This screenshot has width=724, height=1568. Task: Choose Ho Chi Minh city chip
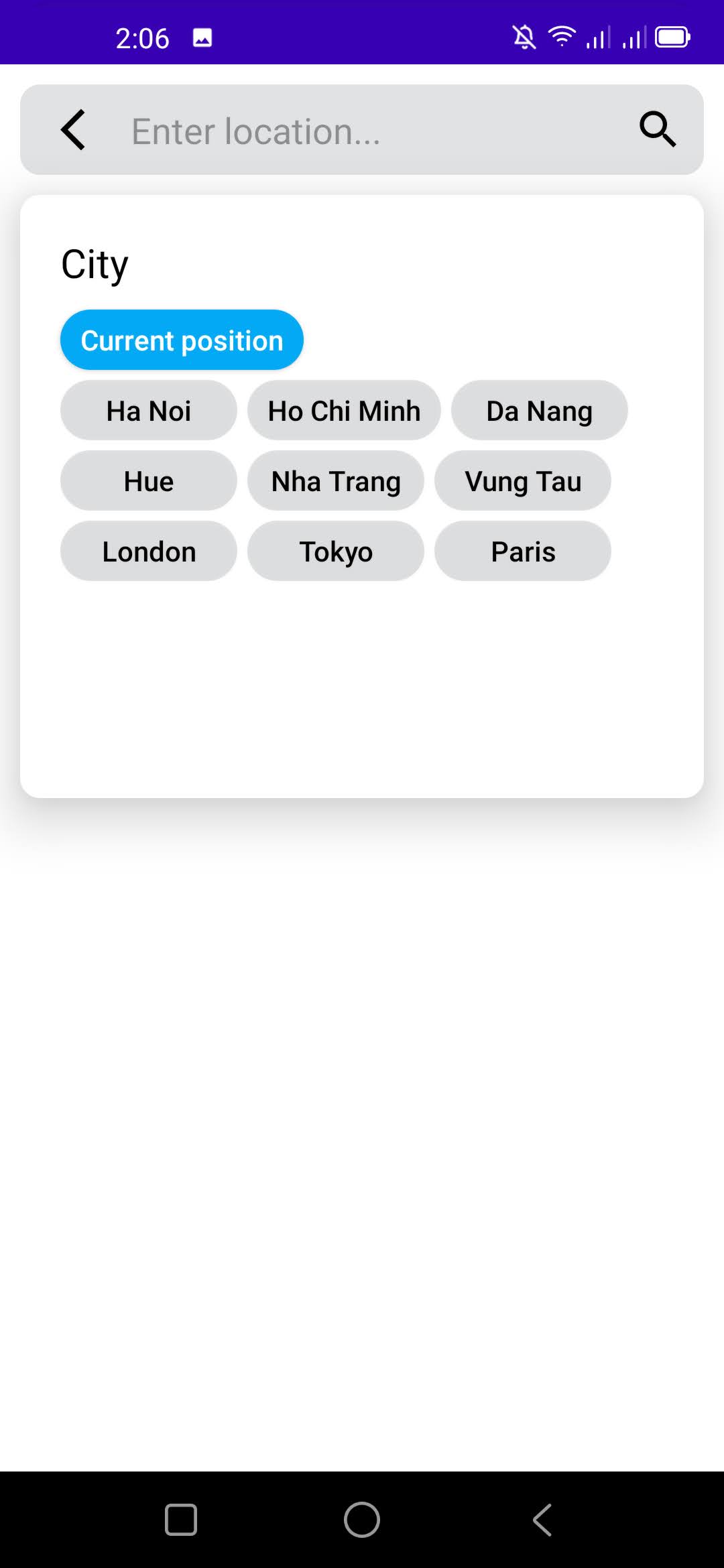click(344, 410)
